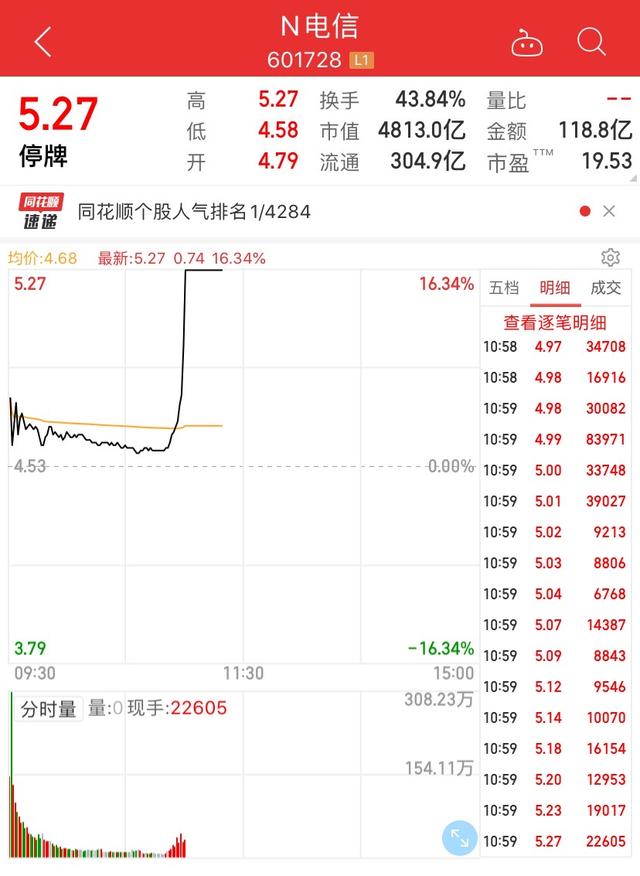The image size is (640, 876).
Task: Expand chart to full screen
Action: pyautogui.click(x=461, y=838)
